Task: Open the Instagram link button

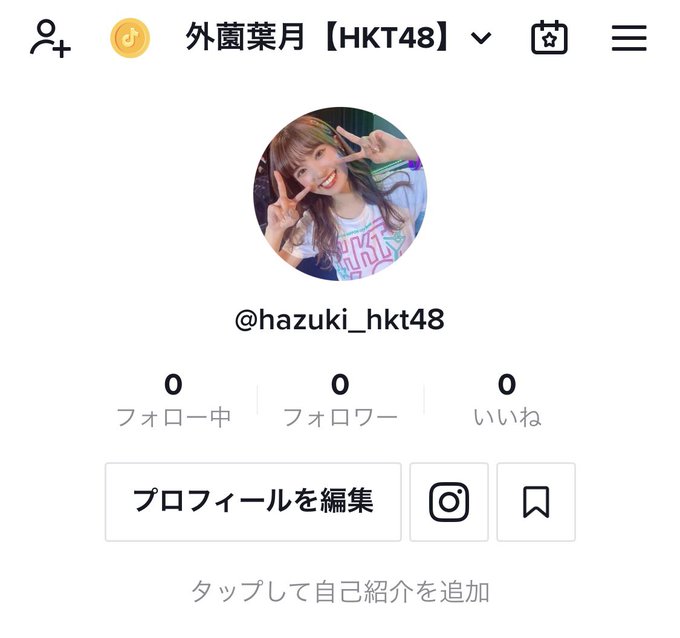Action: 449,502
